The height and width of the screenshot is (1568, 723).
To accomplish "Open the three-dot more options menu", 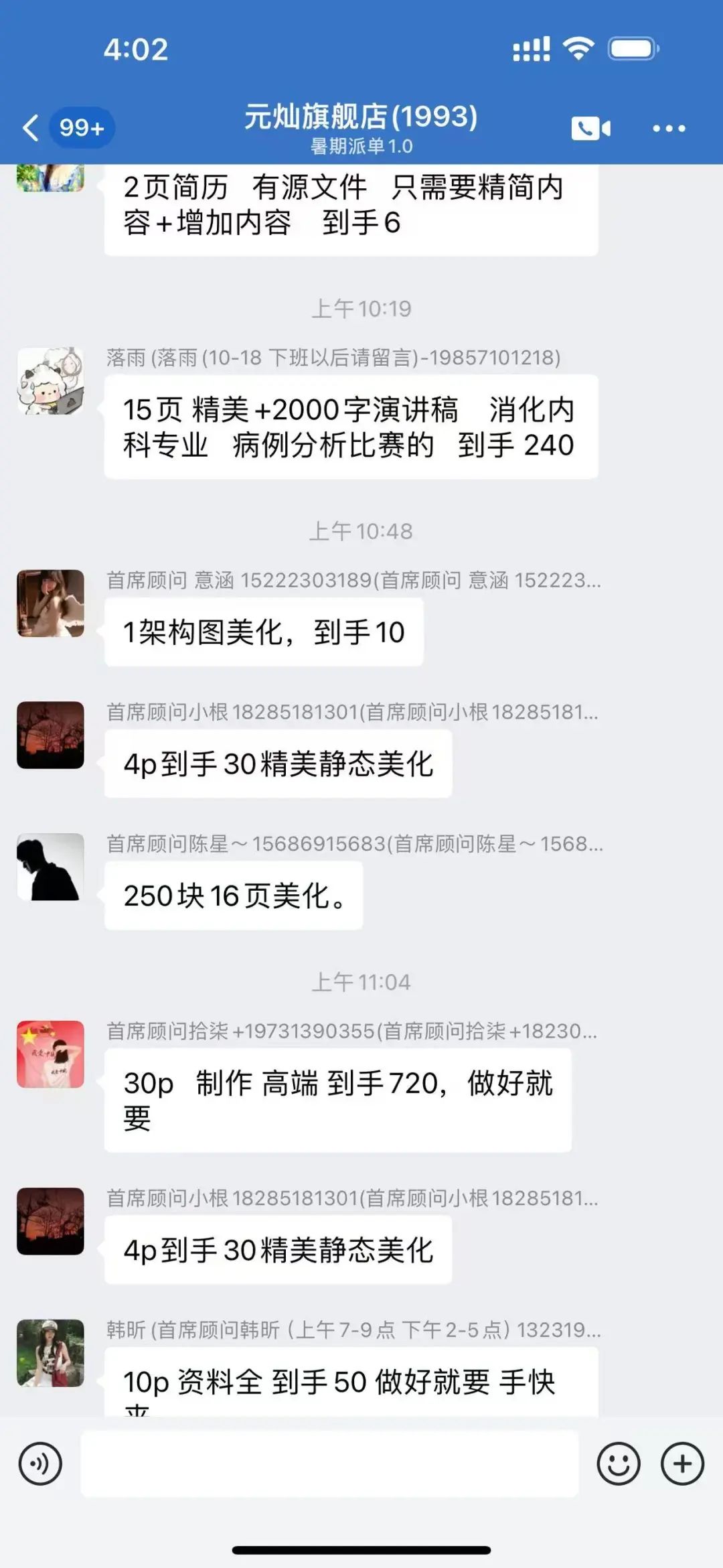I will [x=669, y=128].
